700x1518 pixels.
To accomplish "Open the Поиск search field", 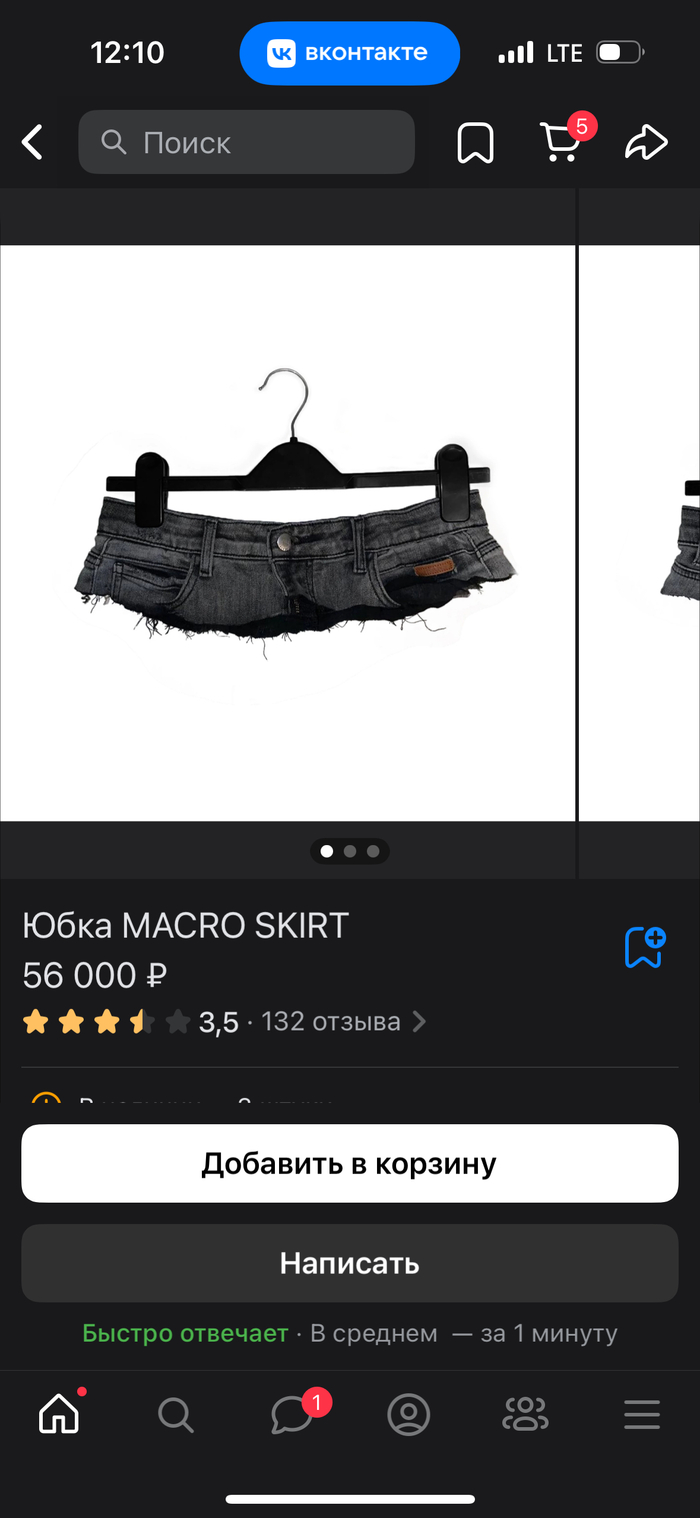I will (247, 143).
